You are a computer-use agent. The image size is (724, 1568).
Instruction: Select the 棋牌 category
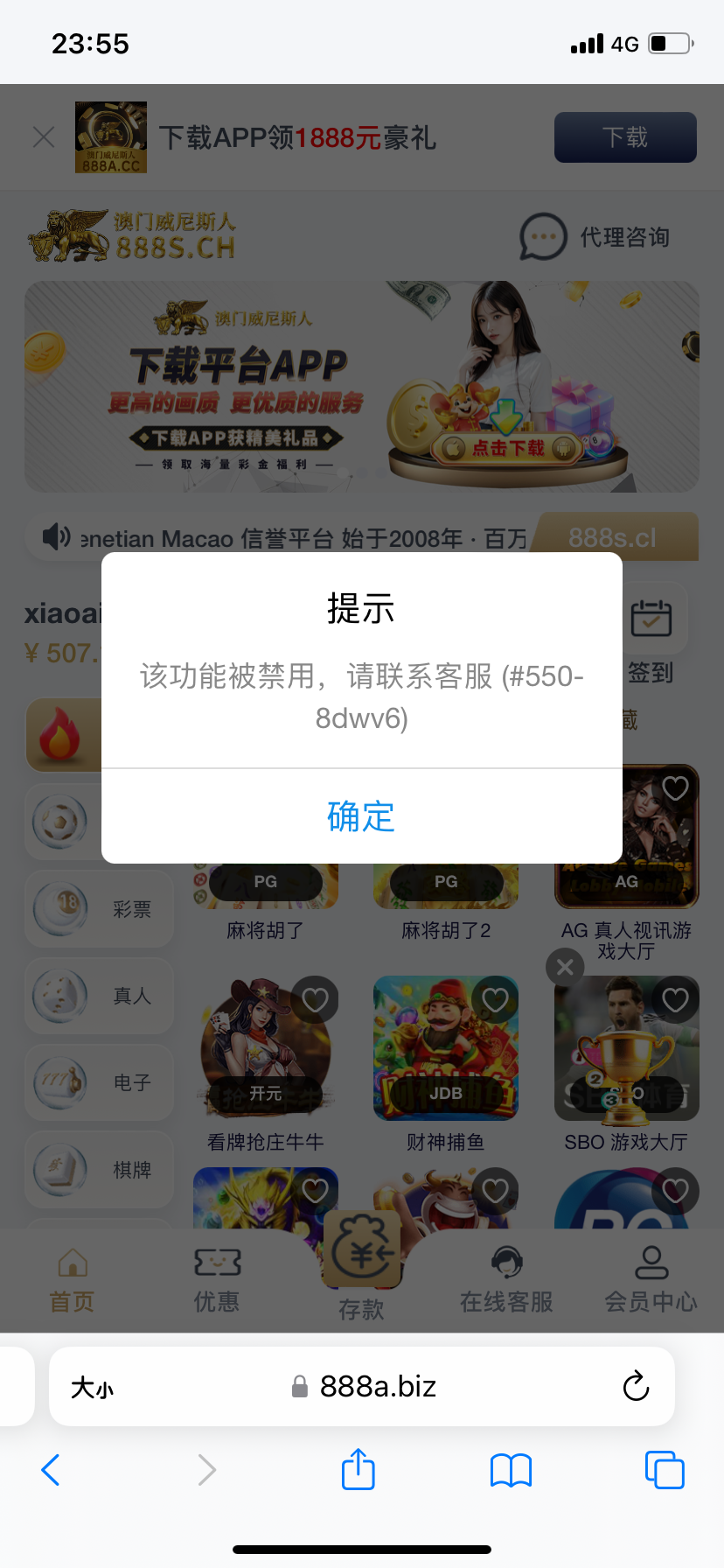click(x=99, y=1170)
